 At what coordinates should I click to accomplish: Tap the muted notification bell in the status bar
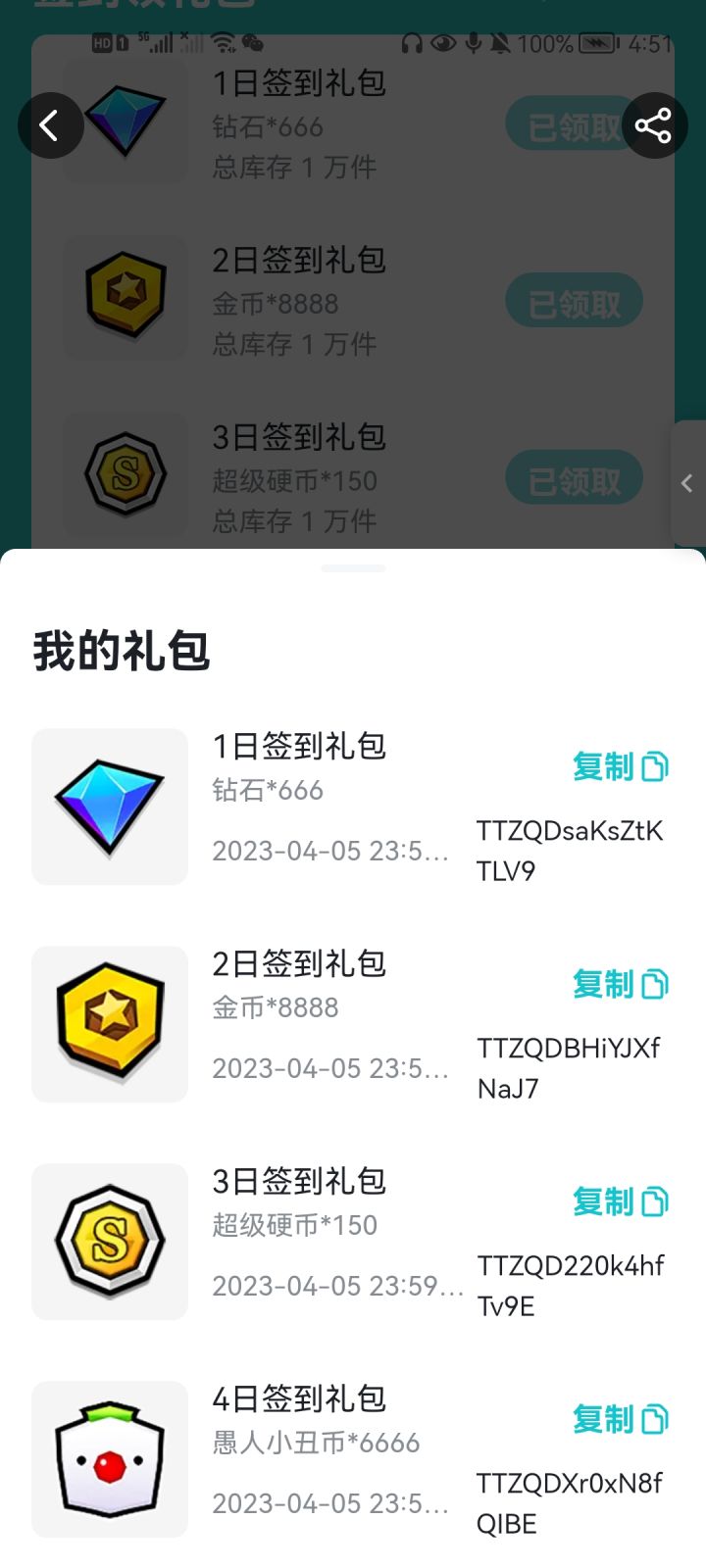[x=500, y=44]
